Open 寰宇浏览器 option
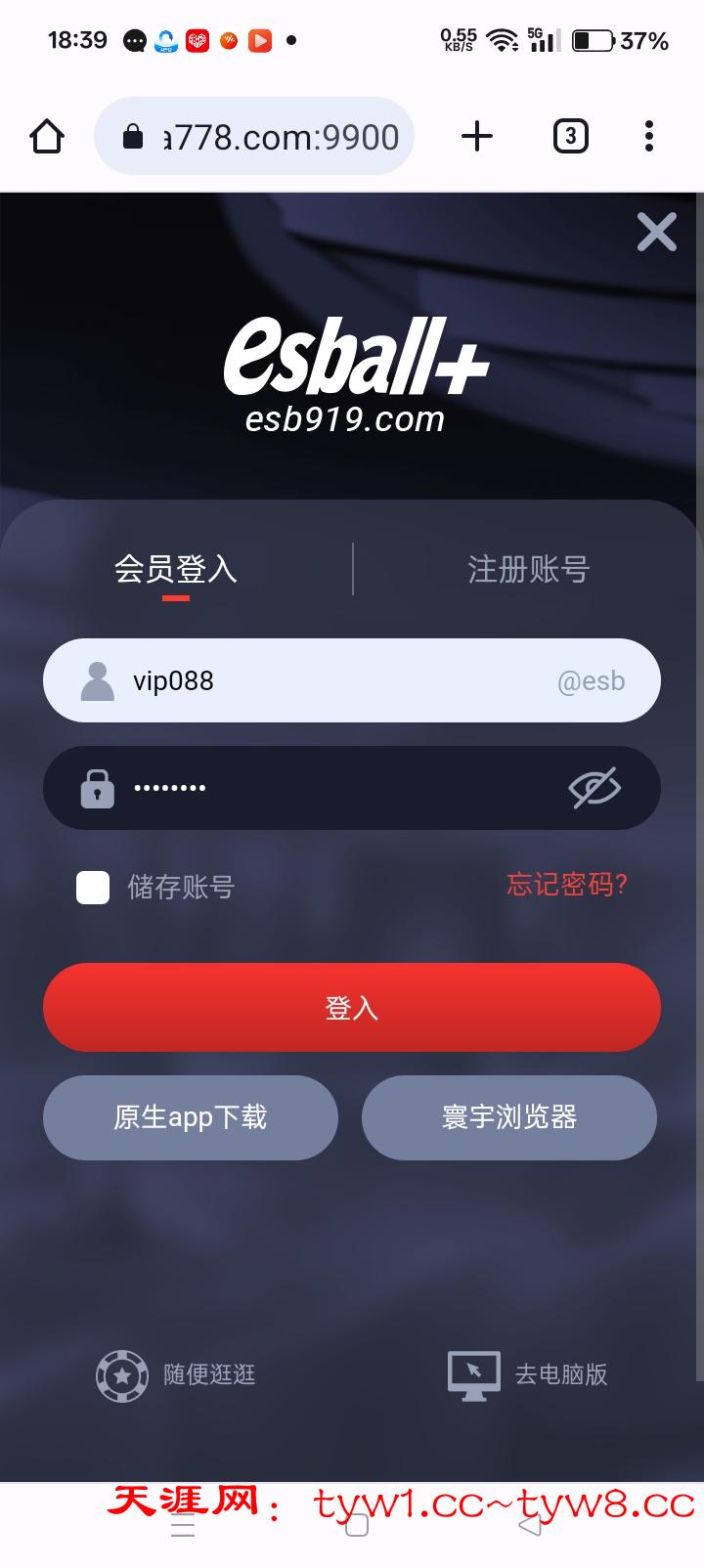Image resolution: width=704 pixels, height=1568 pixels. click(x=509, y=1117)
